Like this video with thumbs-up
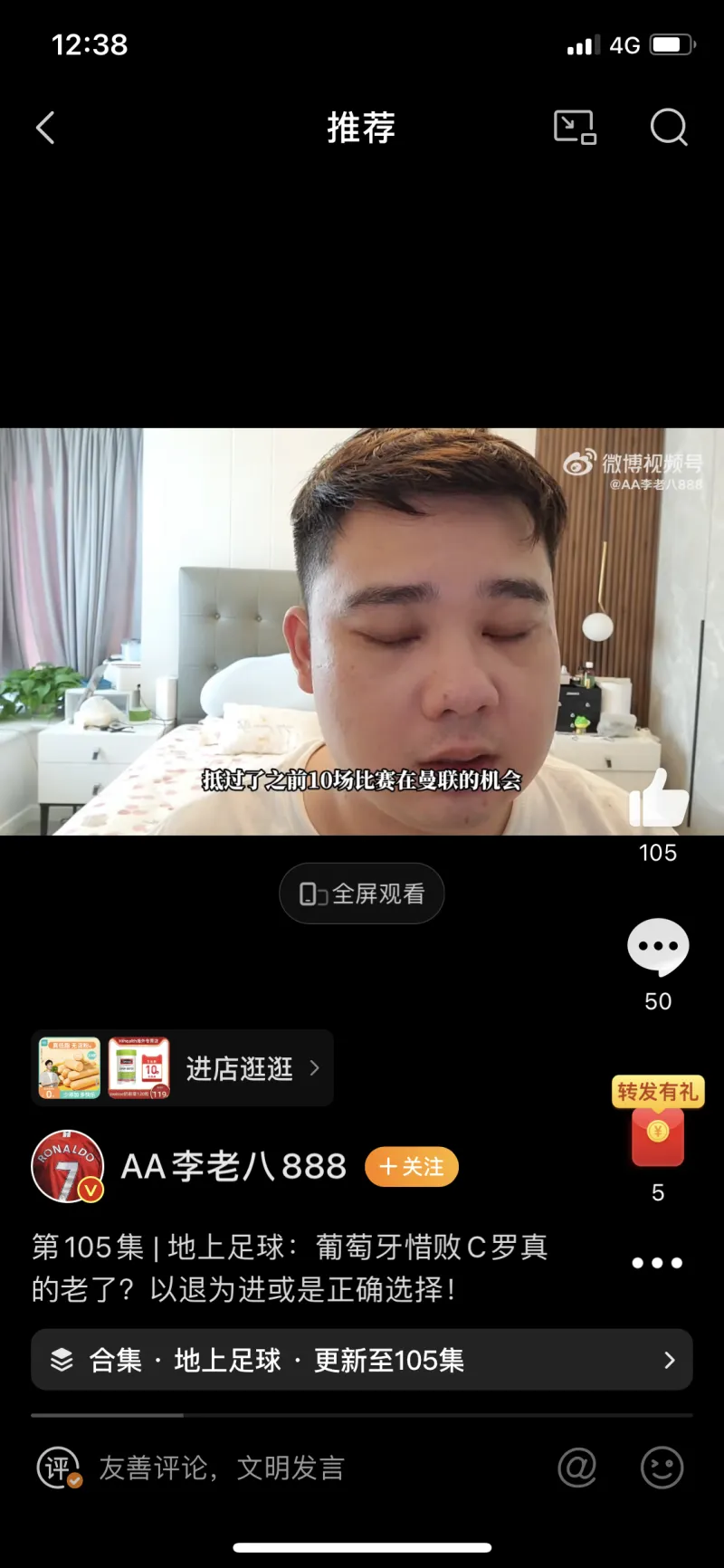Image resolution: width=724 pixels, height=1568 pixels. click(658, 799)
